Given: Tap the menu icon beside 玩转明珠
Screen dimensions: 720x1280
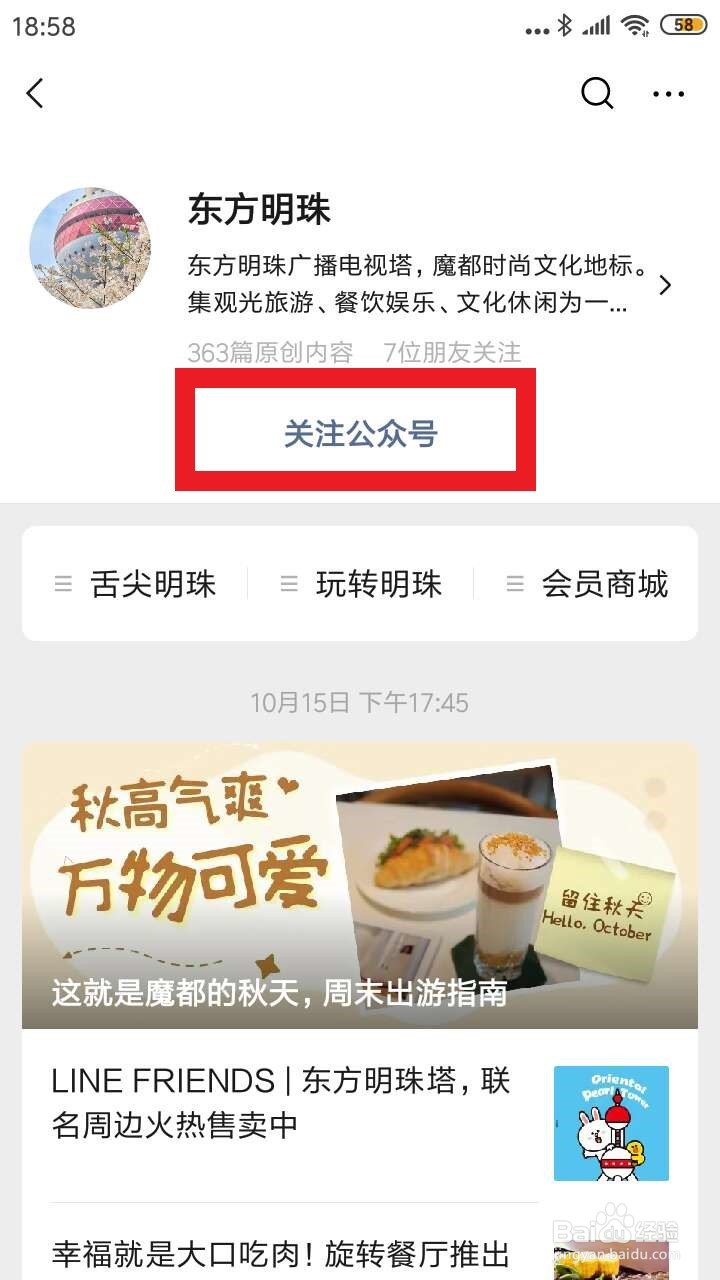Looking at the screenshot, I should pos(290,585).
